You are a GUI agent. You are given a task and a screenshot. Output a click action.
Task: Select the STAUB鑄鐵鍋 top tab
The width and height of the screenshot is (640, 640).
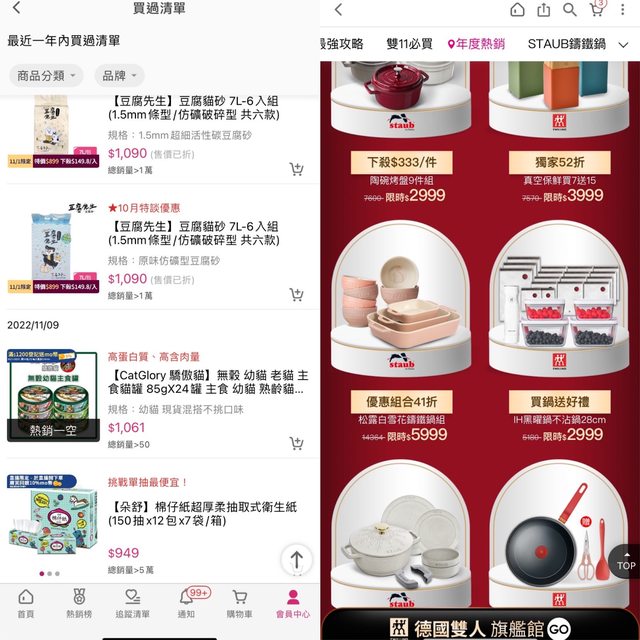[x=566, y=44]
